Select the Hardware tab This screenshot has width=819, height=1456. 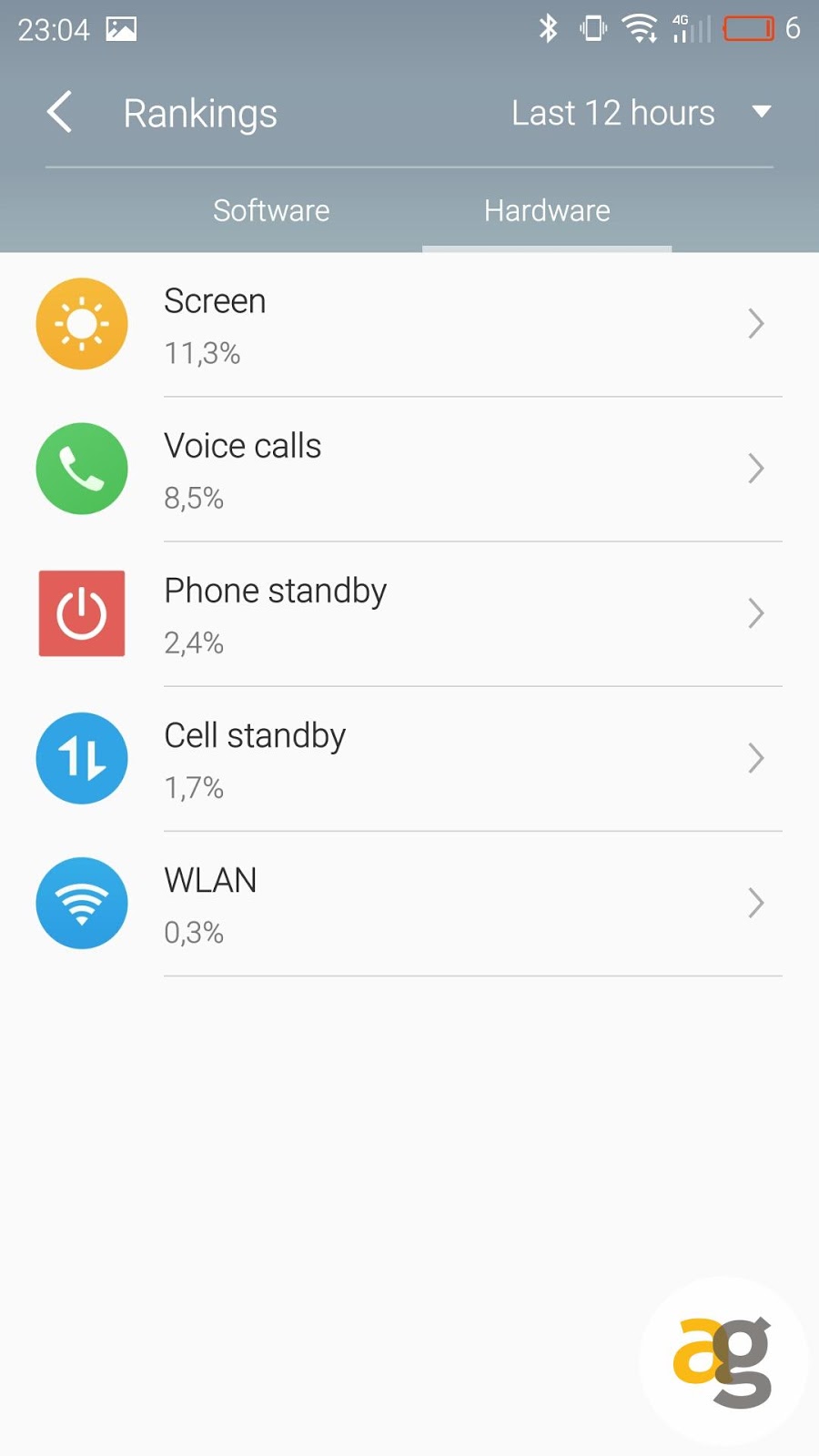coord(547,210)
